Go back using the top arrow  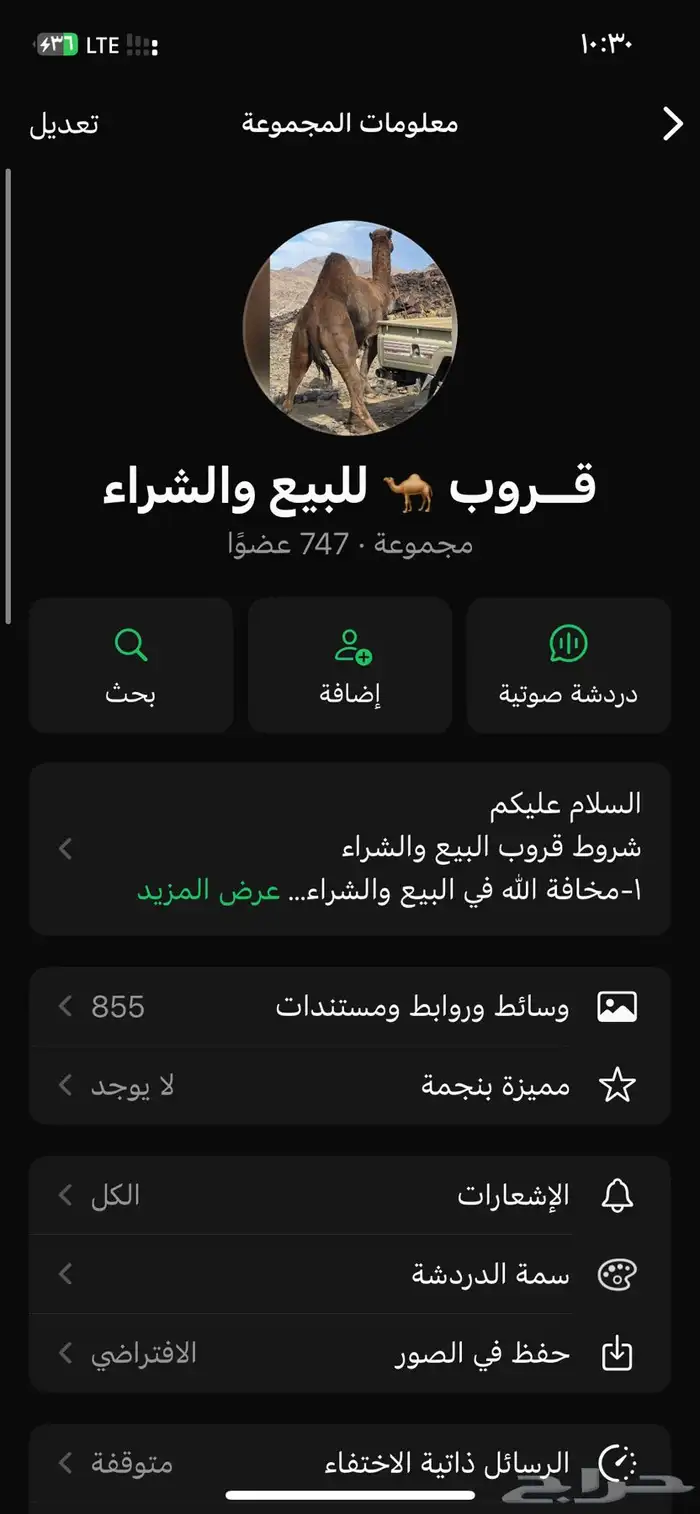point(672,124)
